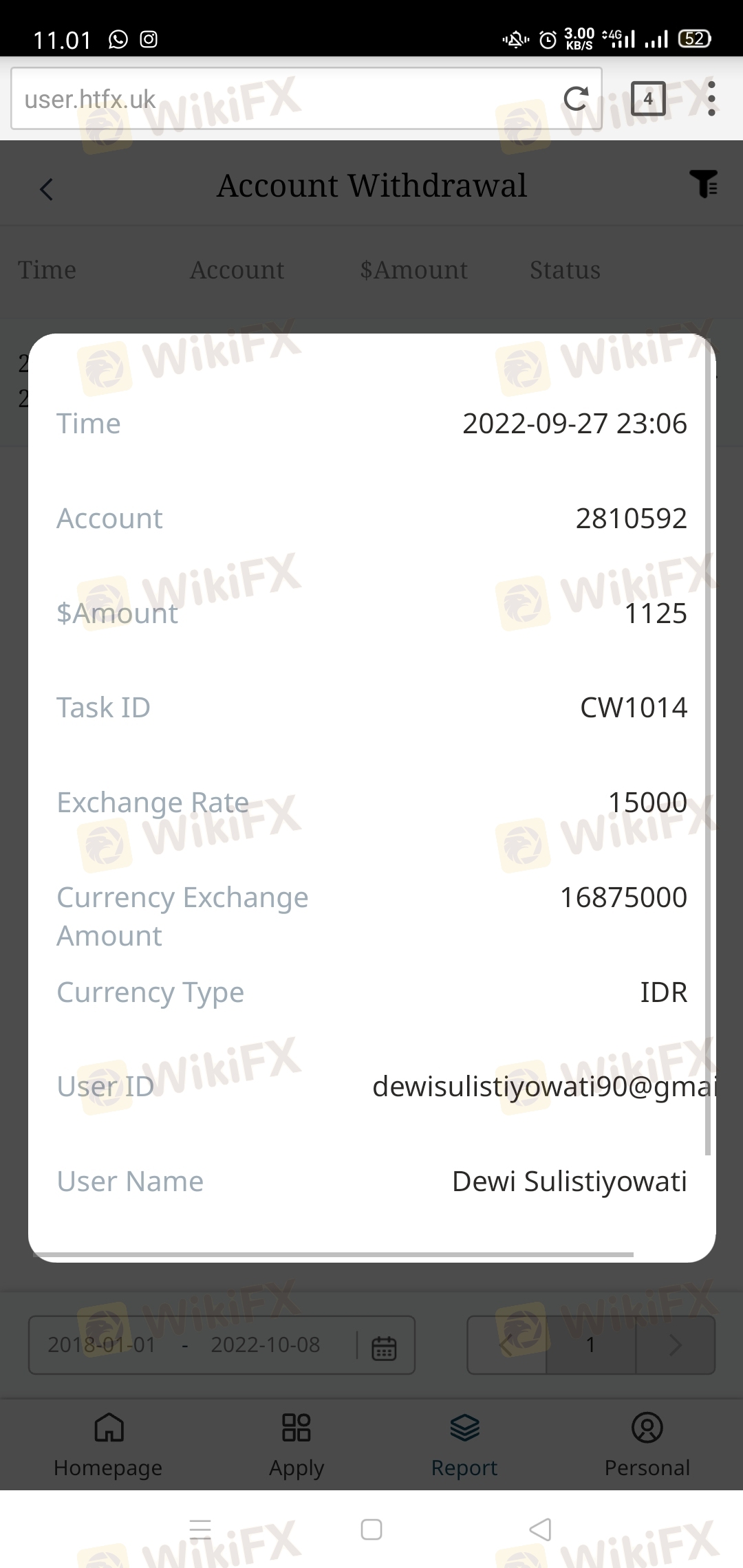Switch to the Apply tab
Screen dimensions: 743x1568
(x=297, y=1444)
